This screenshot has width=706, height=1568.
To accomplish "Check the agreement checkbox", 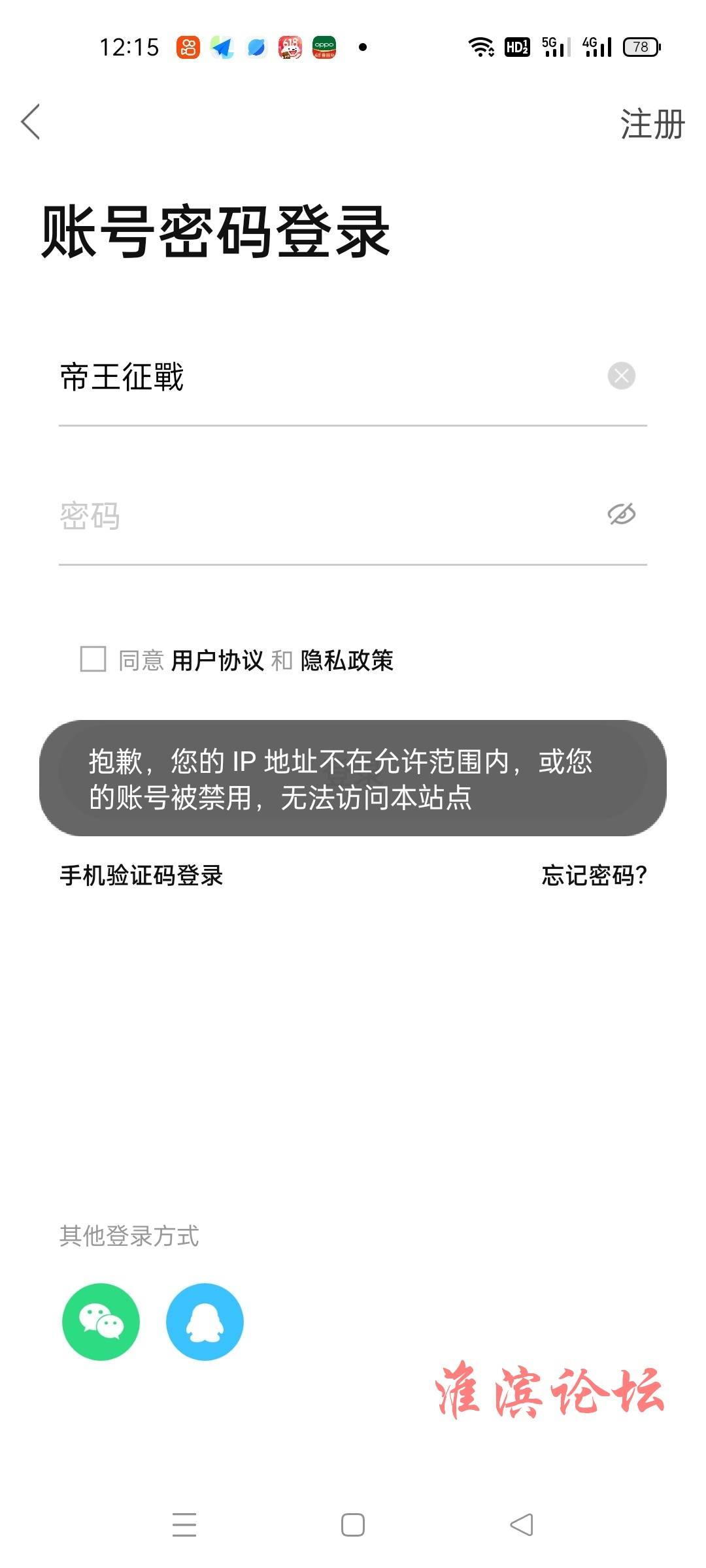I will point(93,659).
